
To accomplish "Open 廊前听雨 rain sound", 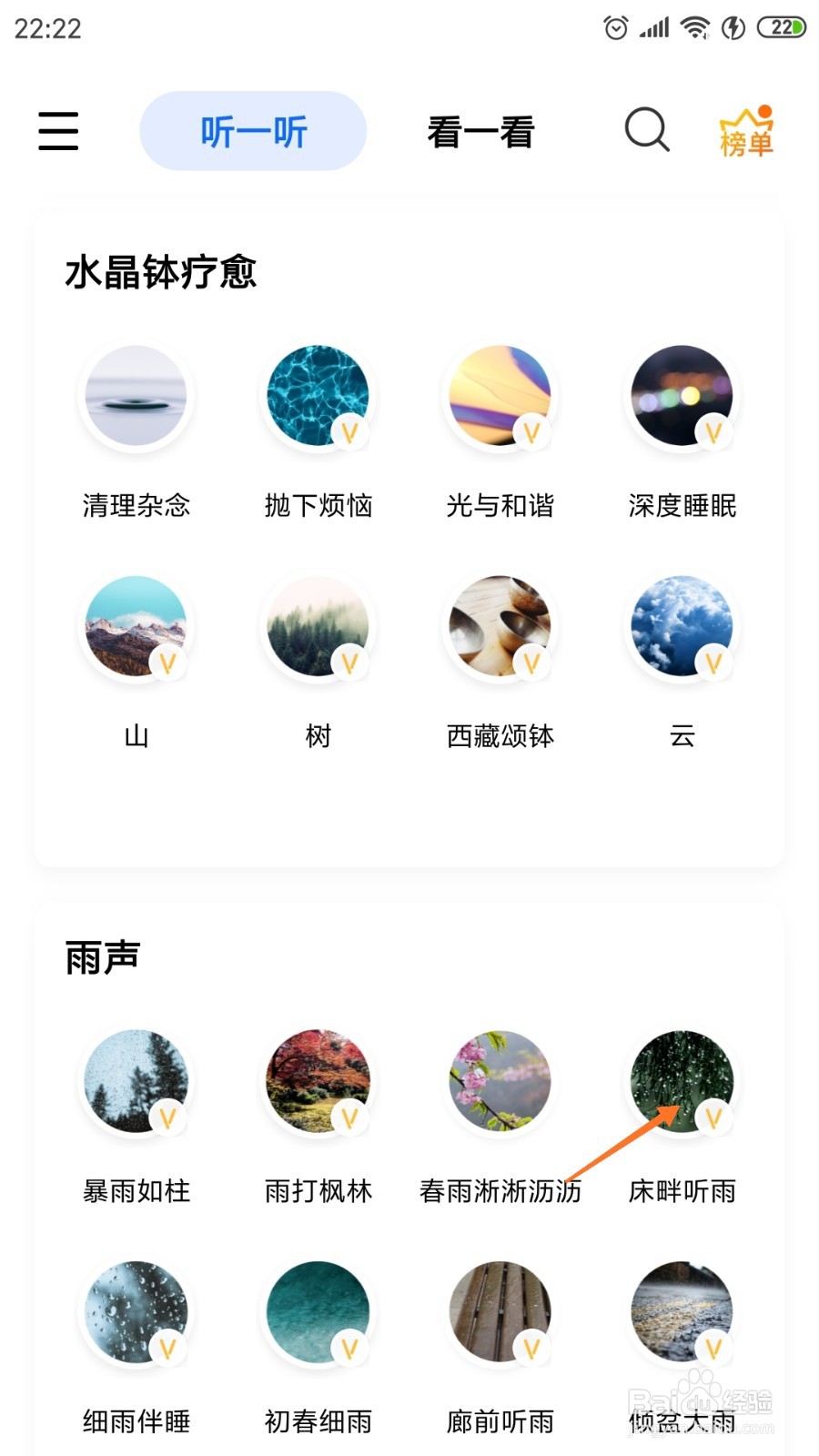I will pos(500,1311).
